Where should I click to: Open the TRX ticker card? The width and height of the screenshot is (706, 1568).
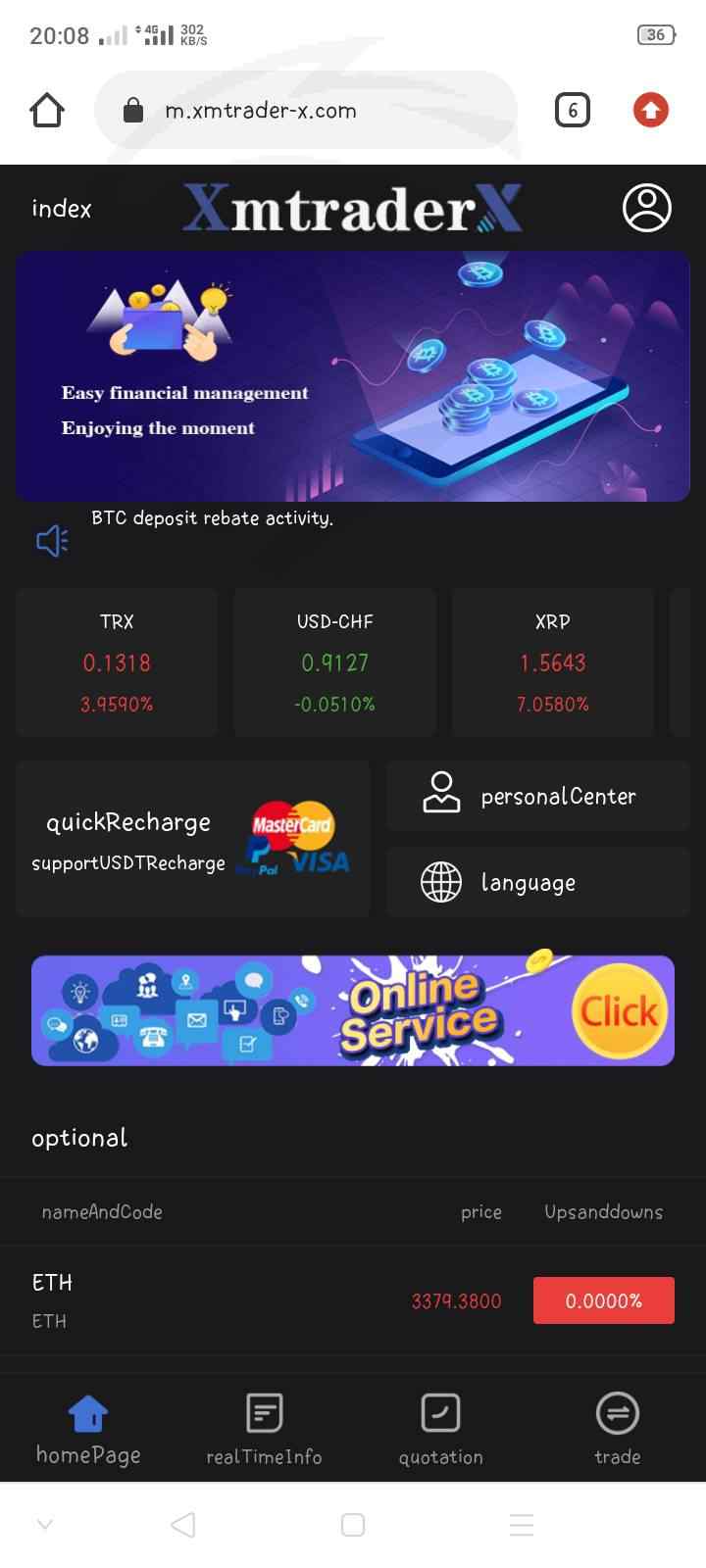click(117, 661)
